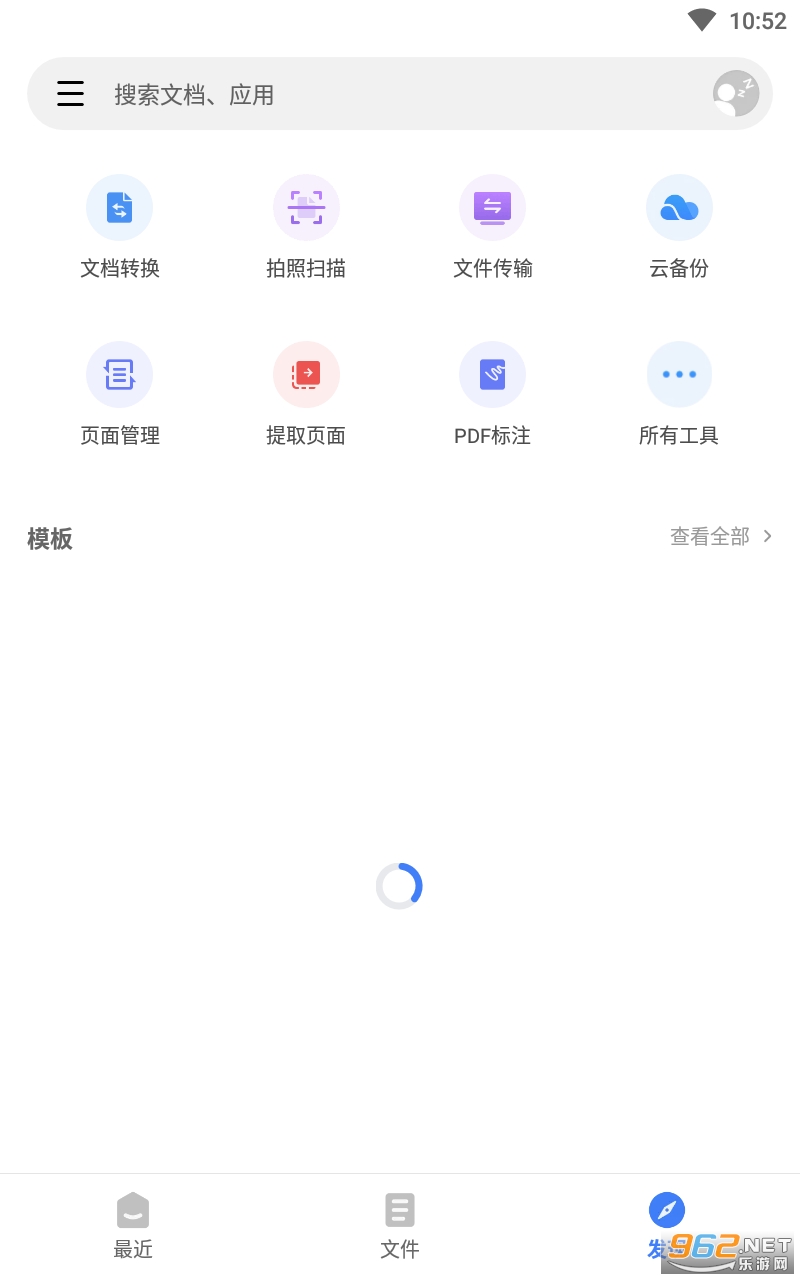
Task: Switch to the 最近 recent tab
Action: (133, 1224)
